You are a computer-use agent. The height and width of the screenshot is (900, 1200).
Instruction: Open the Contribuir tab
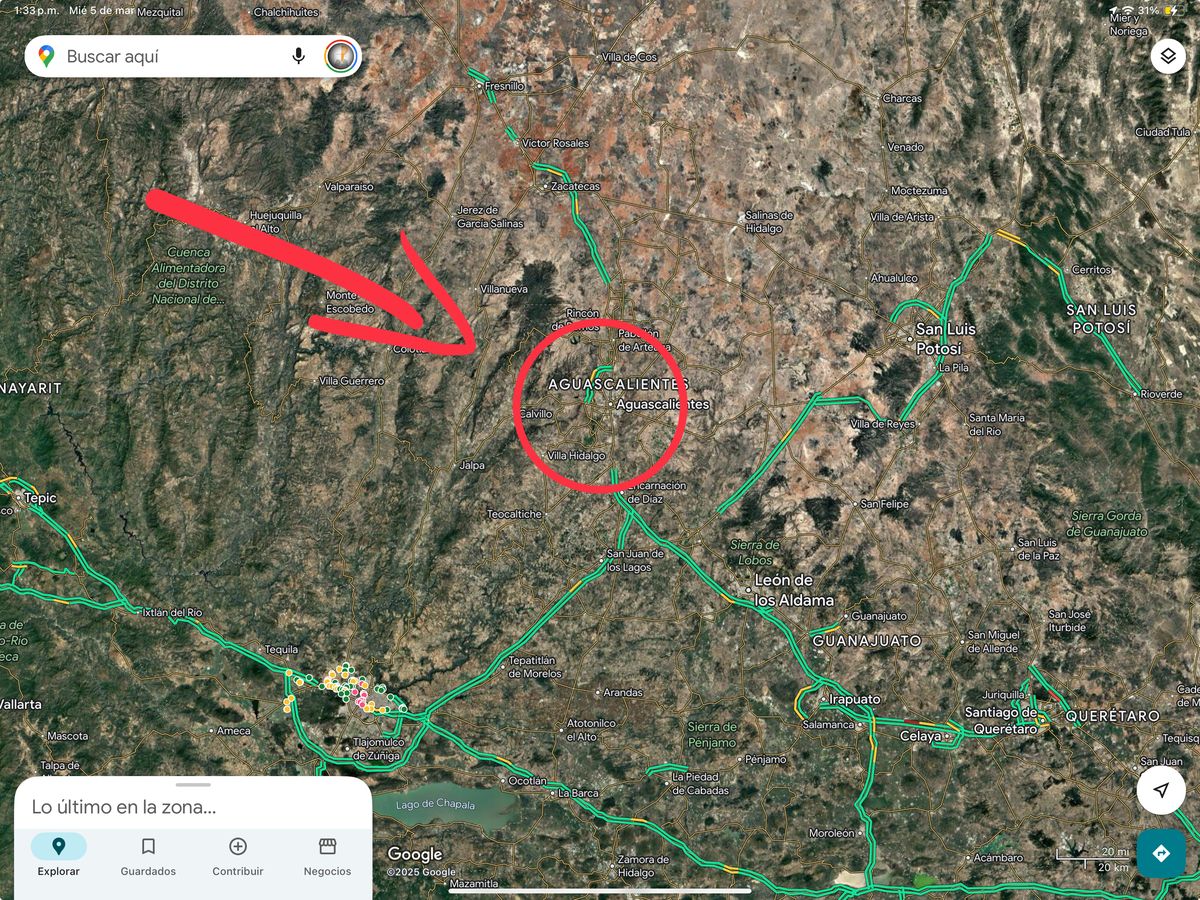pyautogui.click(x=238, y=856)
